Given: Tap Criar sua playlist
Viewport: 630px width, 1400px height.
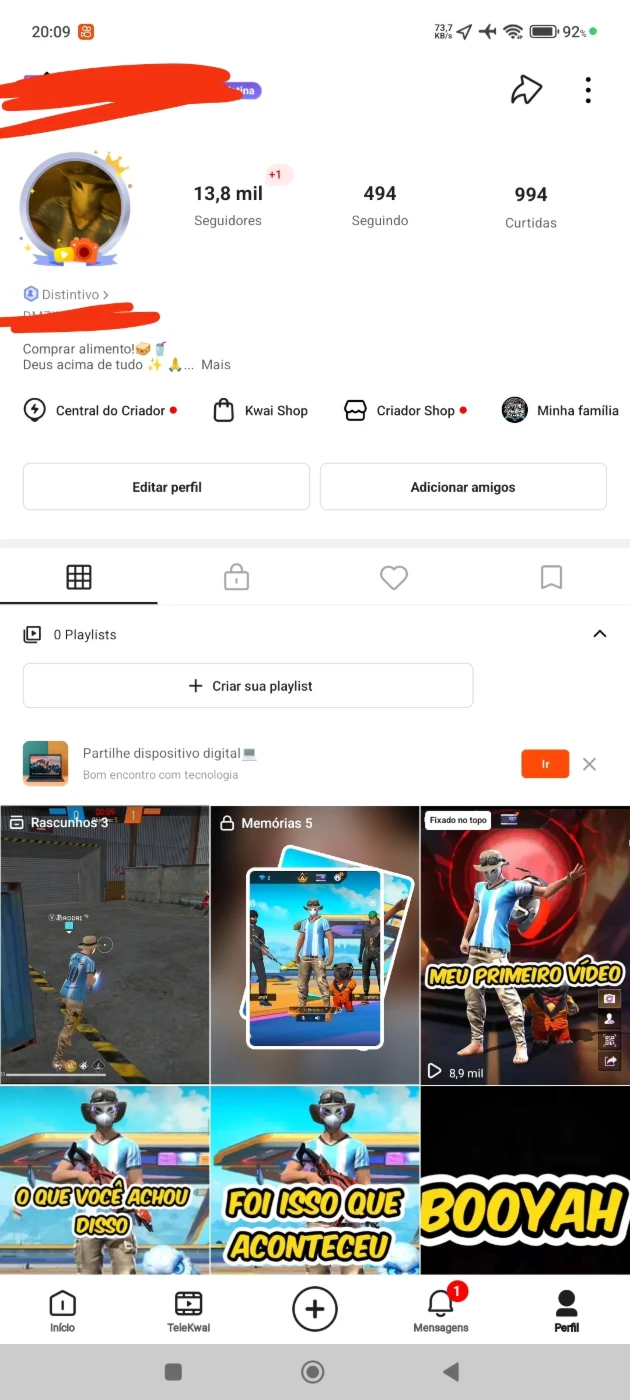Looking at the screenshot, I should tap(248, 686).
